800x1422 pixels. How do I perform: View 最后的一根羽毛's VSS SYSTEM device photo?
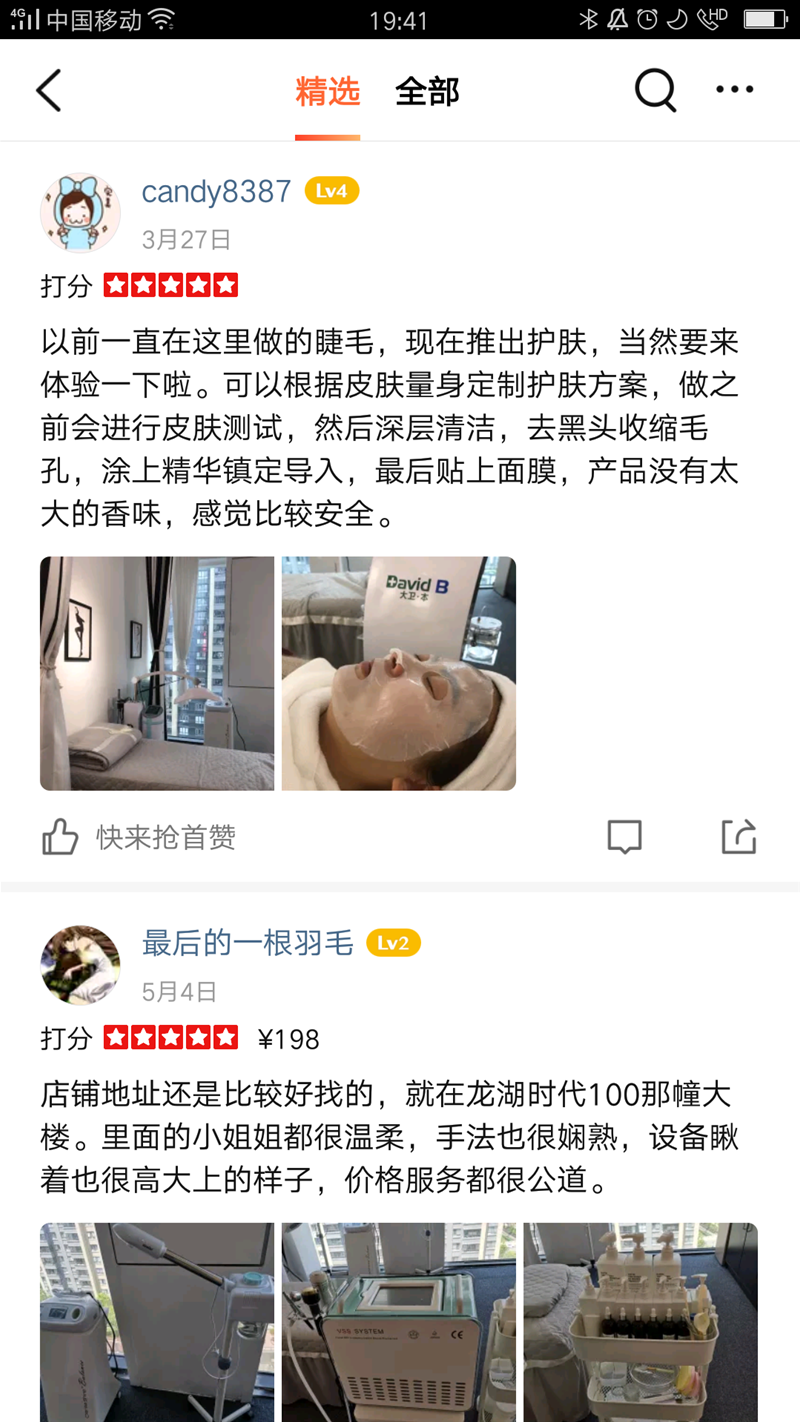pos(398,1320)
